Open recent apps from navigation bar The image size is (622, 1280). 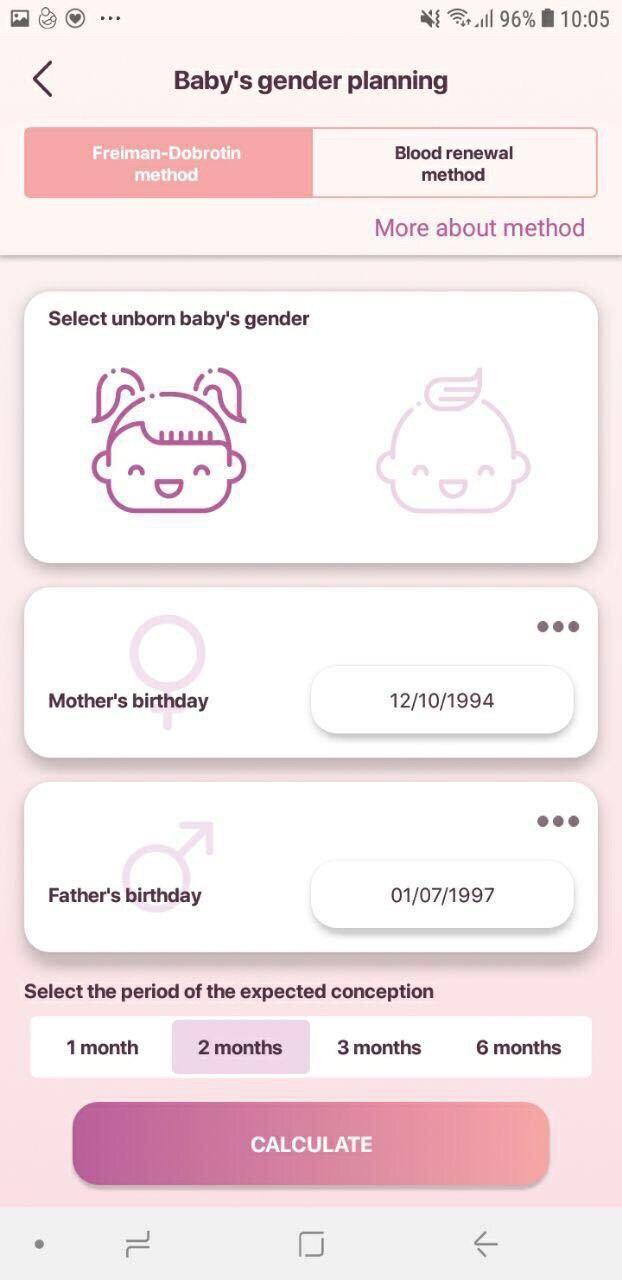pos(138,1244)
